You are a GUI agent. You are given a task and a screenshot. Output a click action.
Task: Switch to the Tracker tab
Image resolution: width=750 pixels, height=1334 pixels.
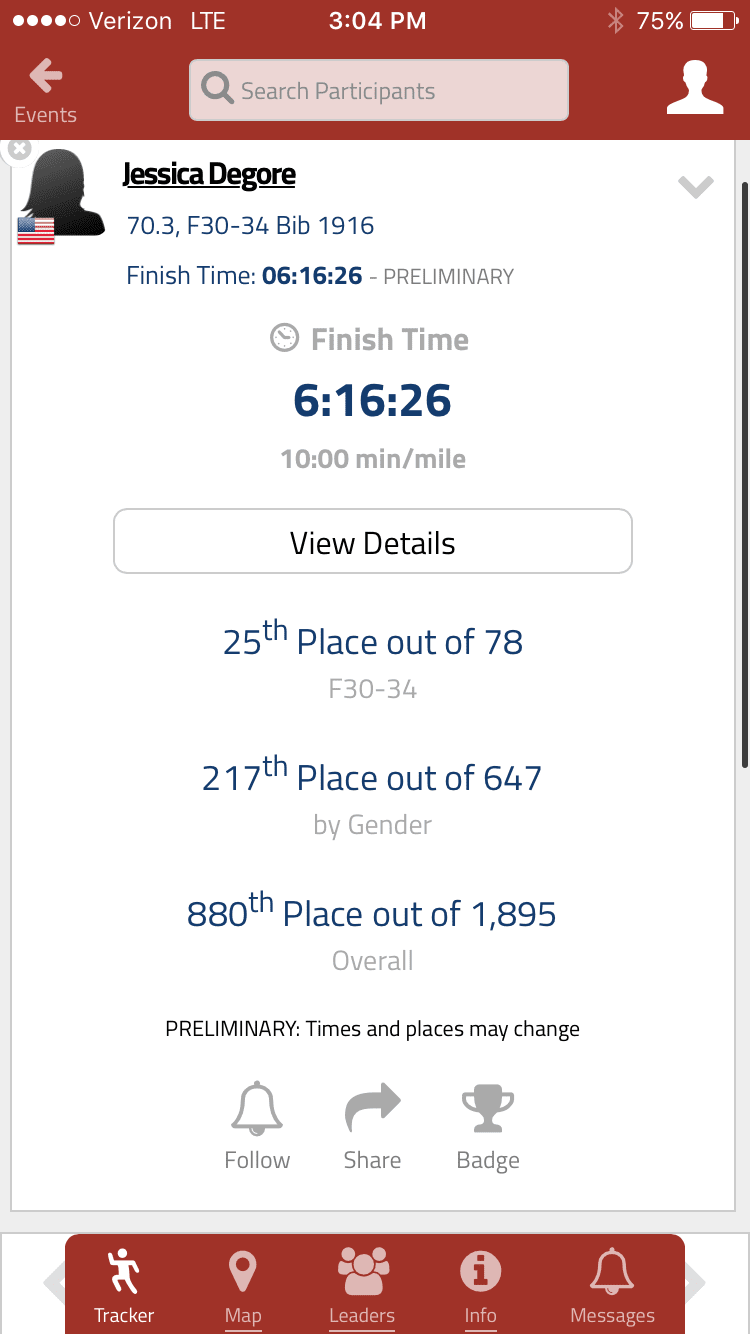click(124, 1285)
